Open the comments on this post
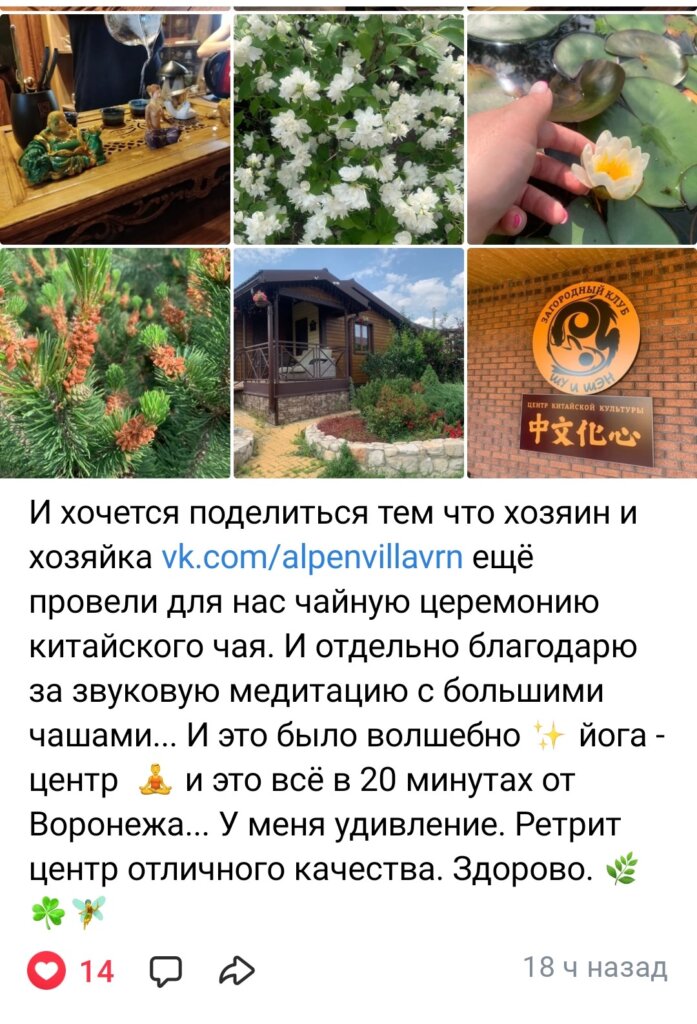The width and height of the screenshot is (697, 1024). click(166, 969)
